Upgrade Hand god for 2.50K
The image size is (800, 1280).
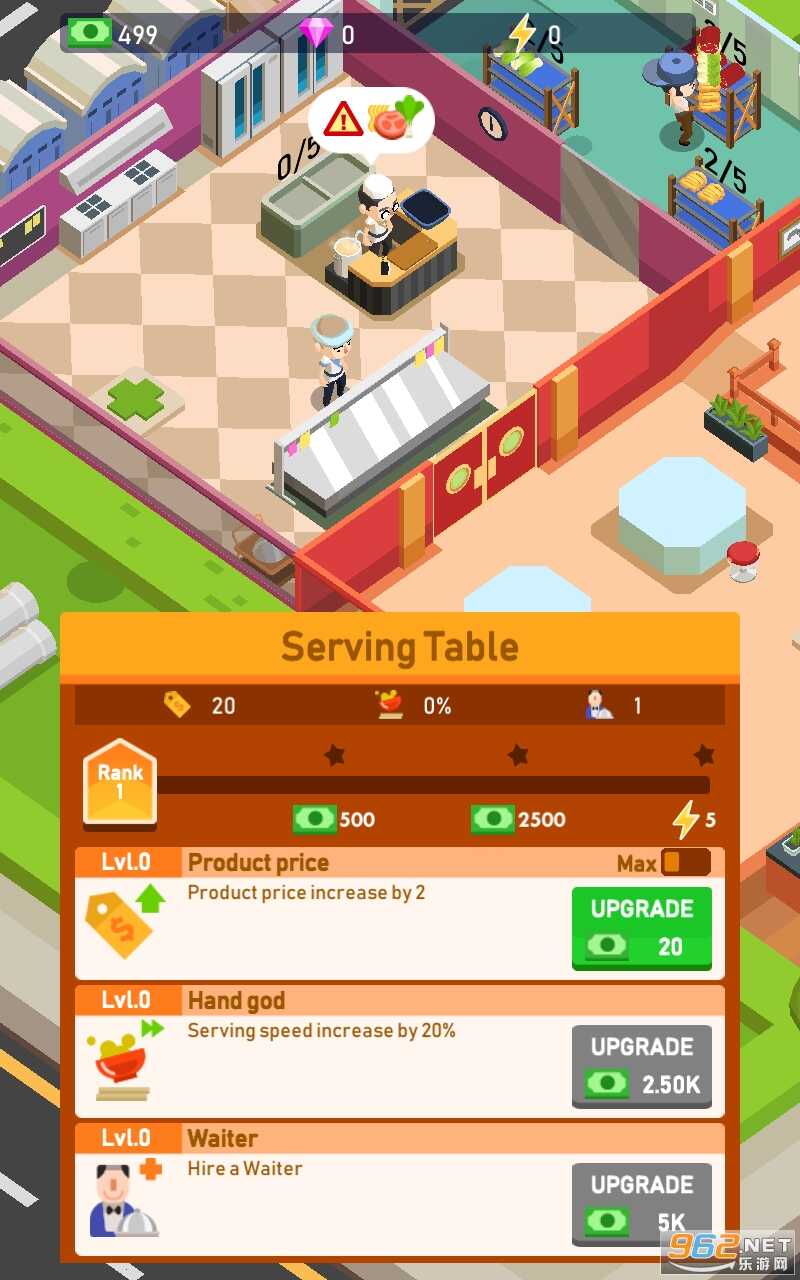[x=641, y=1066]
